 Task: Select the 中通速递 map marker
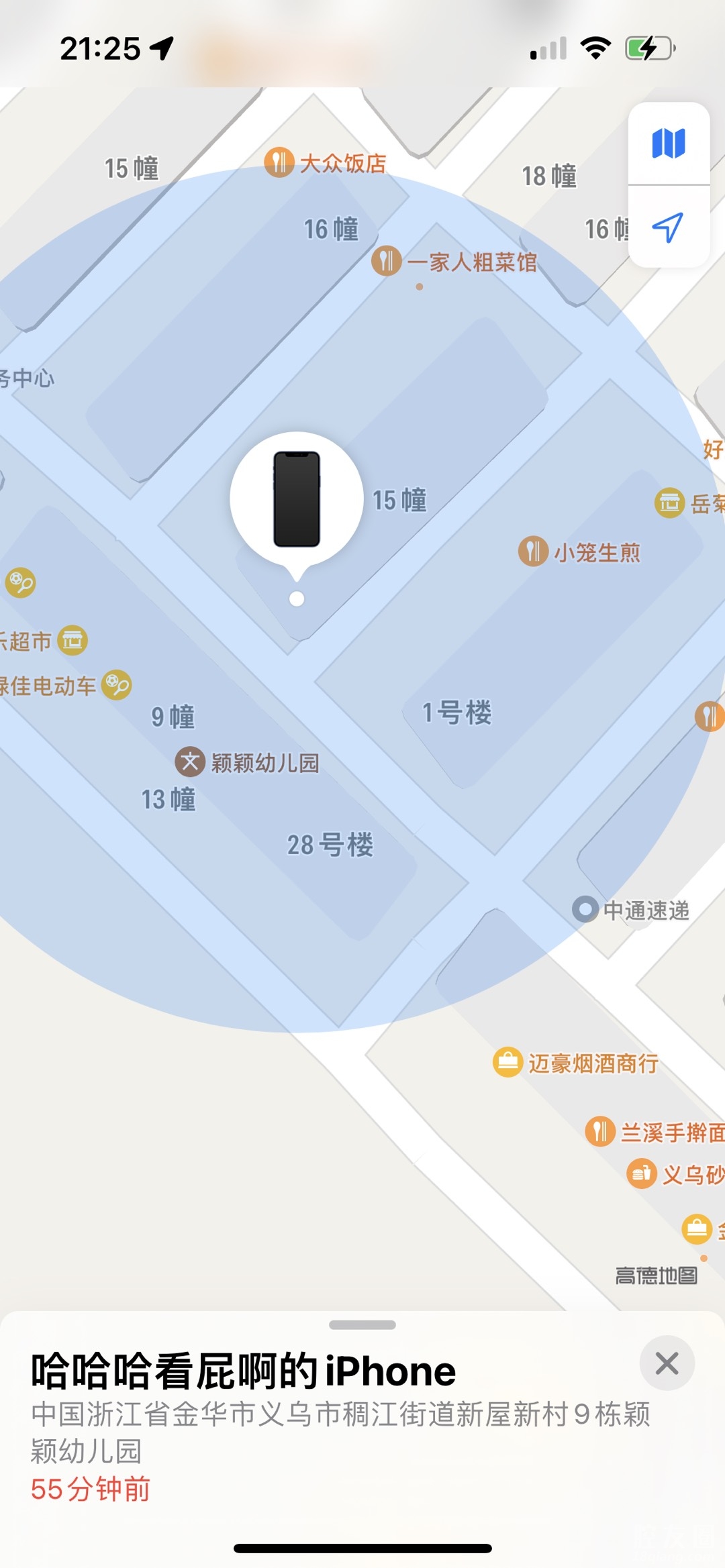click(585, 910)
